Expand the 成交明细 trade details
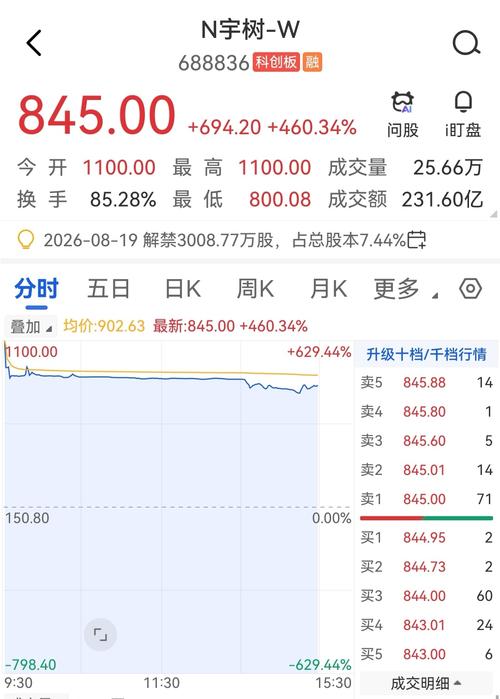The width and height of the screenshot is (500, 699). pos(426,683)
